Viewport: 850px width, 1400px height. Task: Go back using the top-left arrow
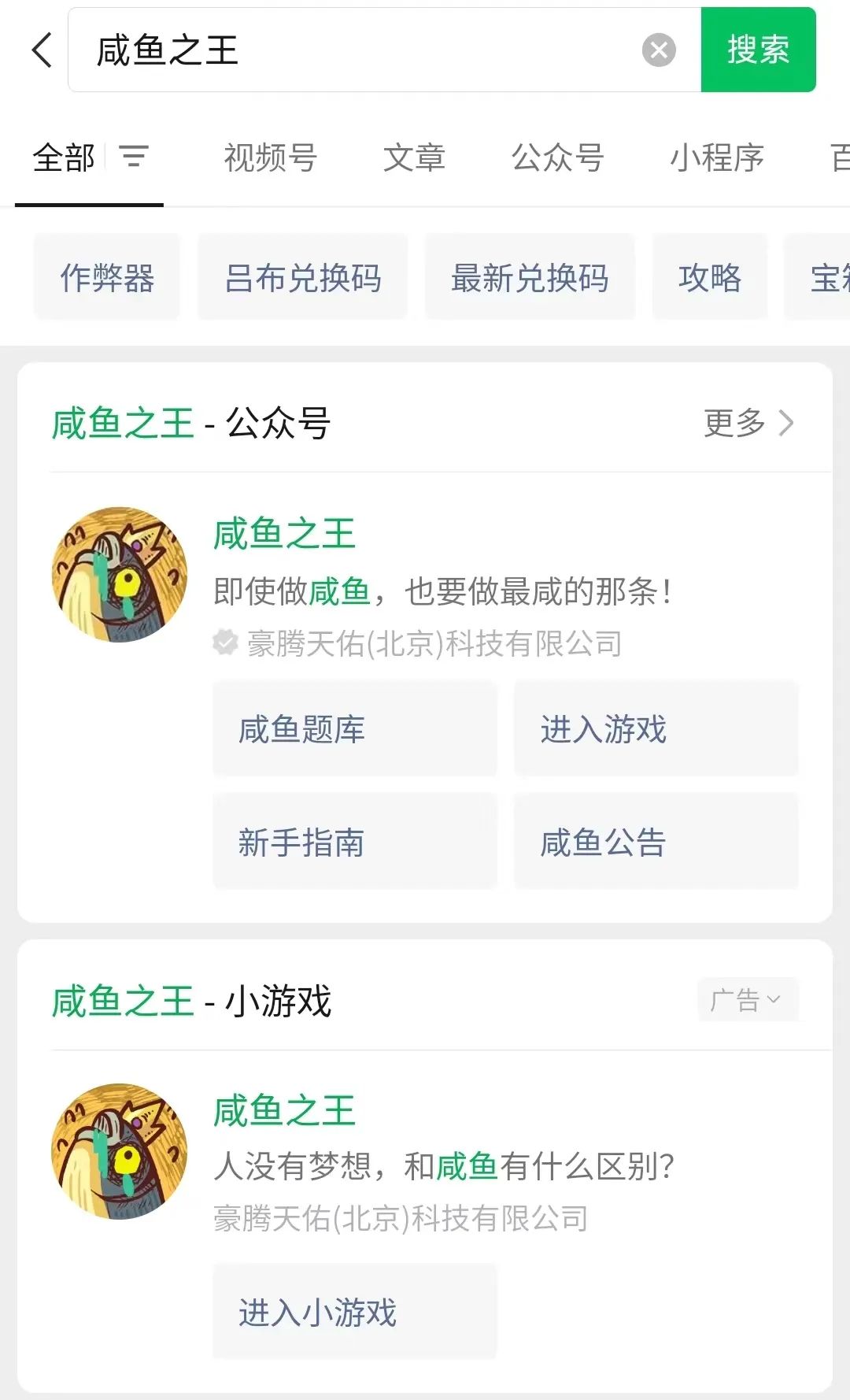point(42,50)
